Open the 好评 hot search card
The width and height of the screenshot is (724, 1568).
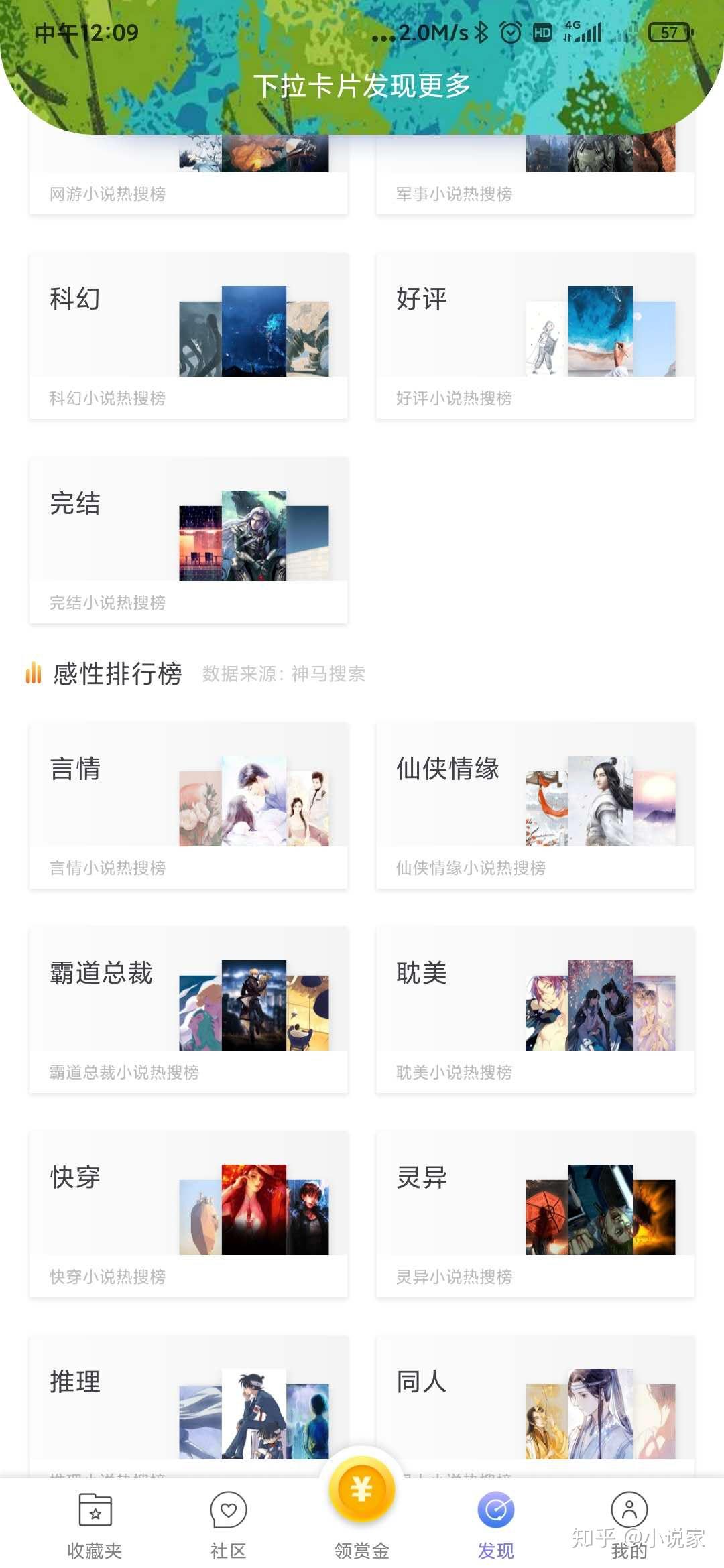[x=535, y=336]
